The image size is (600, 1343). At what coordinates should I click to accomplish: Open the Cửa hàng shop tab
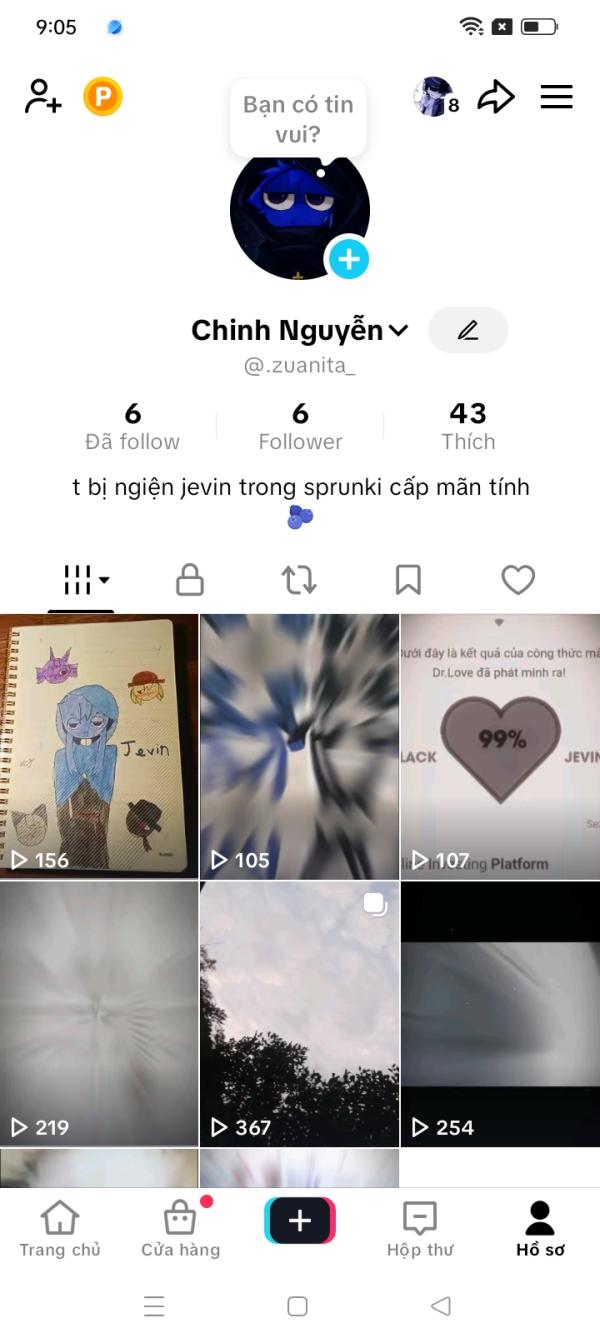[180, 1229]
